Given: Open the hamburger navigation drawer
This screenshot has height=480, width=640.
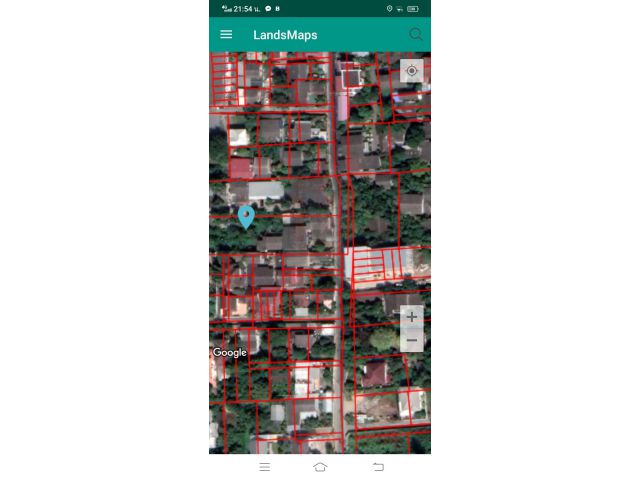Looking at the screenshot, I should coord(226,35).
